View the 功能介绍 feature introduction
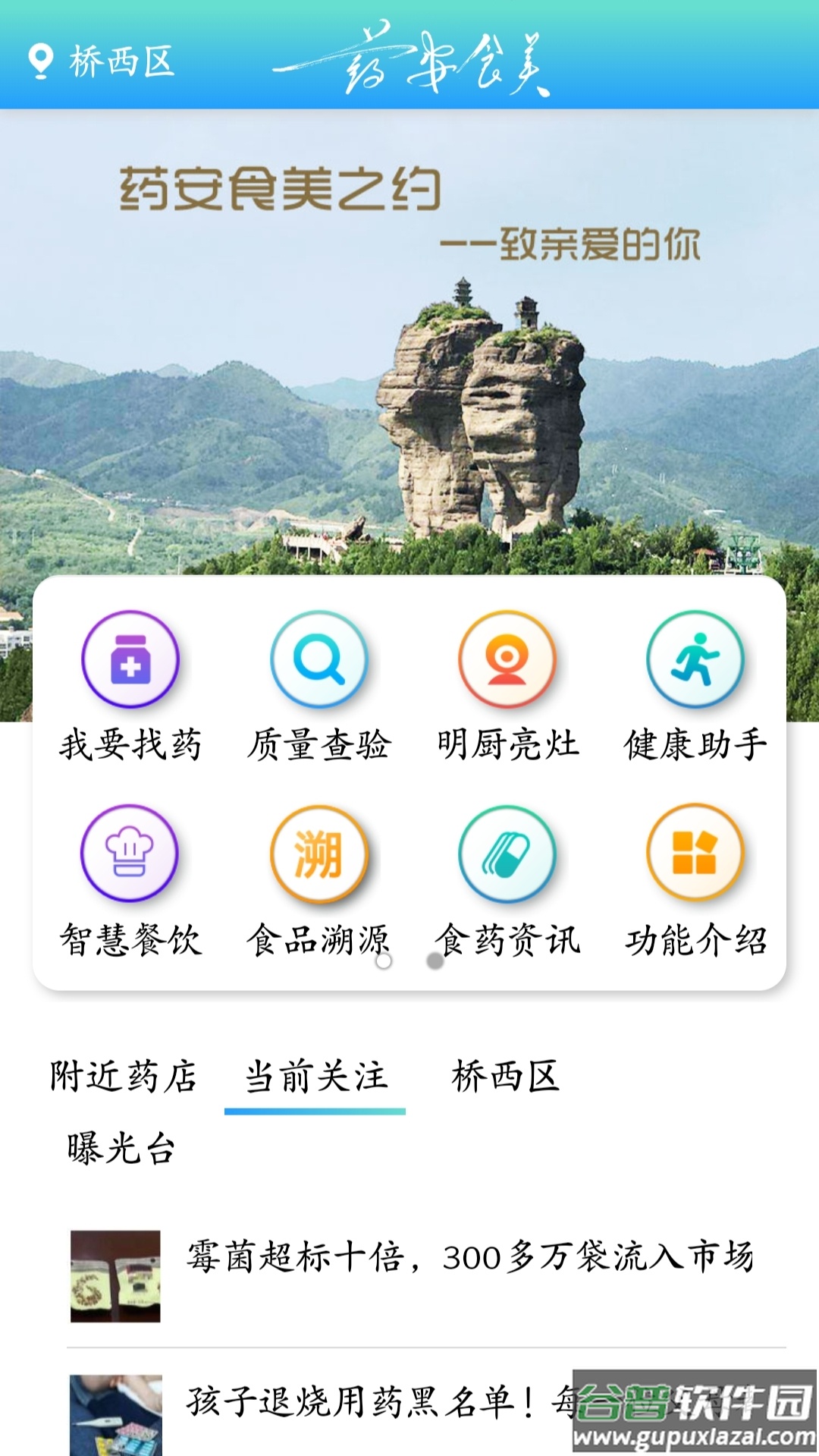819x1456 pixels. point(696,852)
